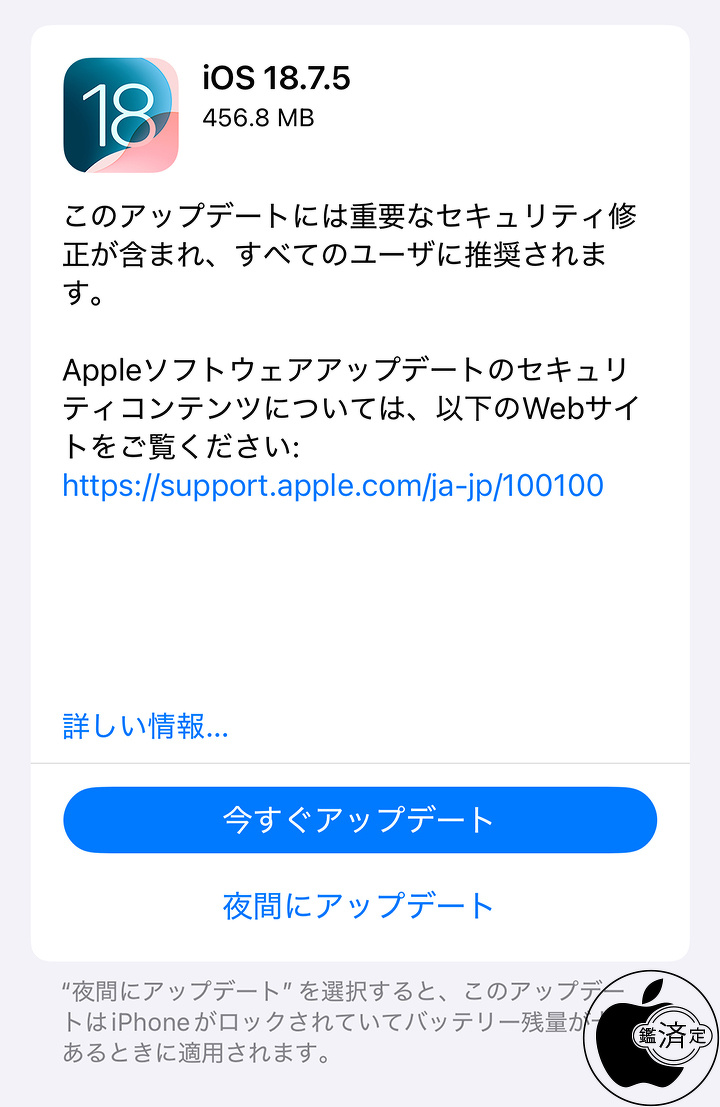Tap 詳しい情報... for more details
720x1107 pixels.
[x=146, y=726]
